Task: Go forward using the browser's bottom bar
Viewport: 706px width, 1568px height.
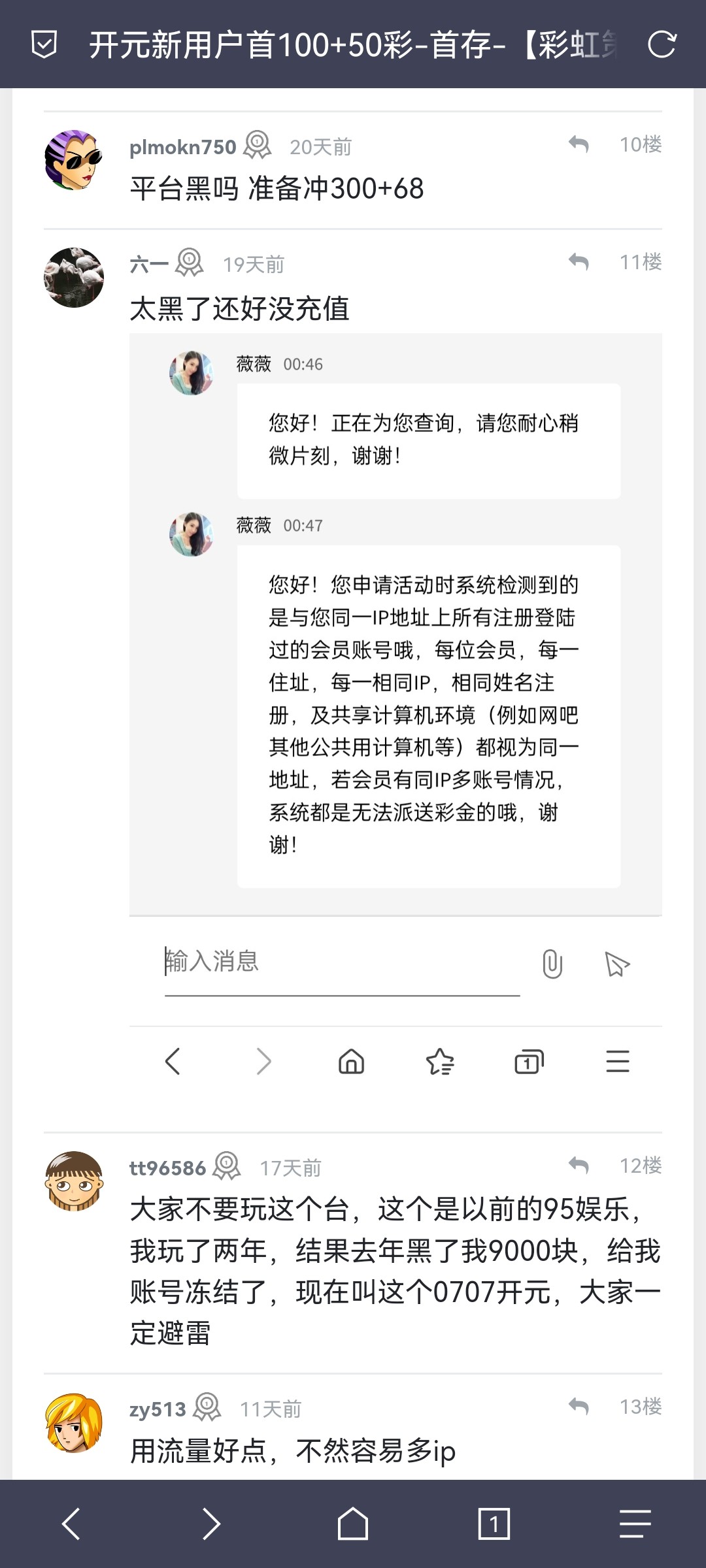Action: tap(211, 1524)
